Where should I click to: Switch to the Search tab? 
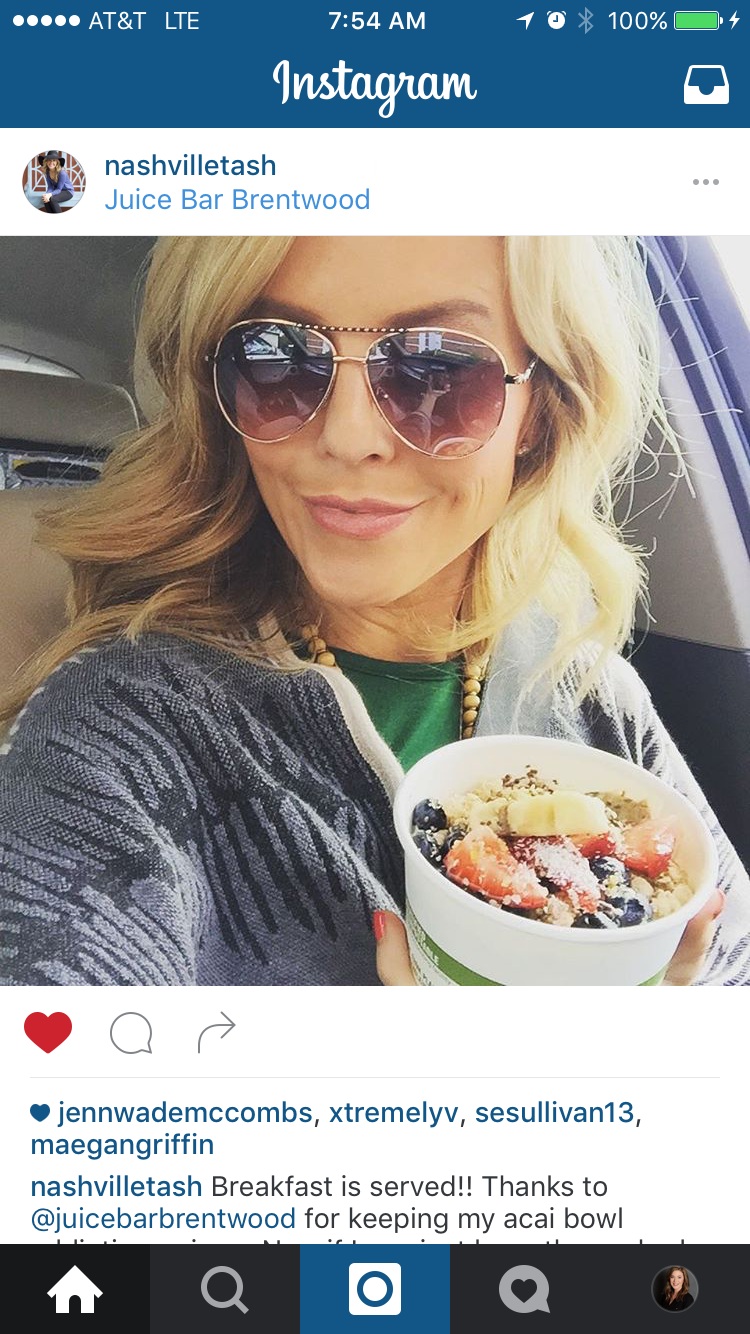point(225,1289)
